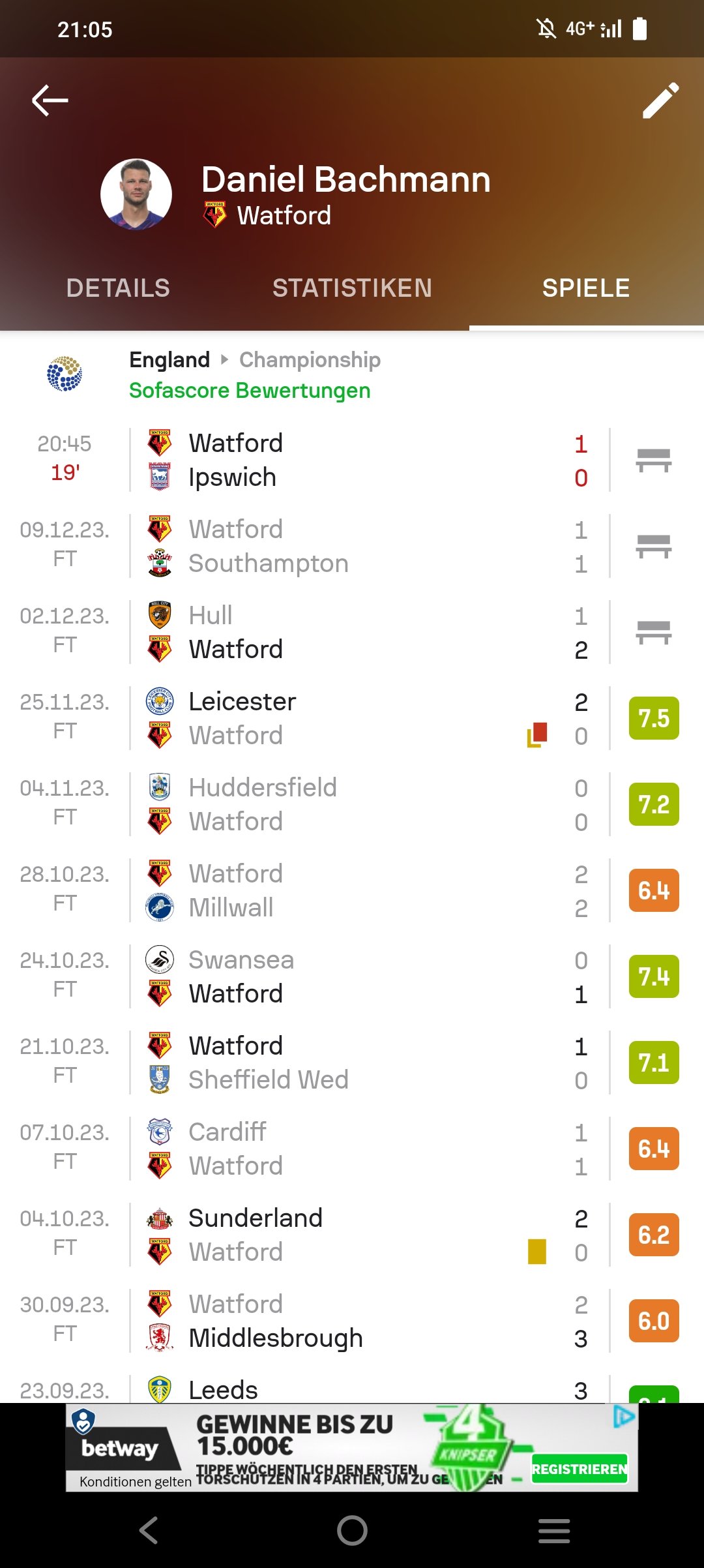Tap Registrieren on the betway ad
Screen dimensions: 704x1568
click(x=579, y=1469)
